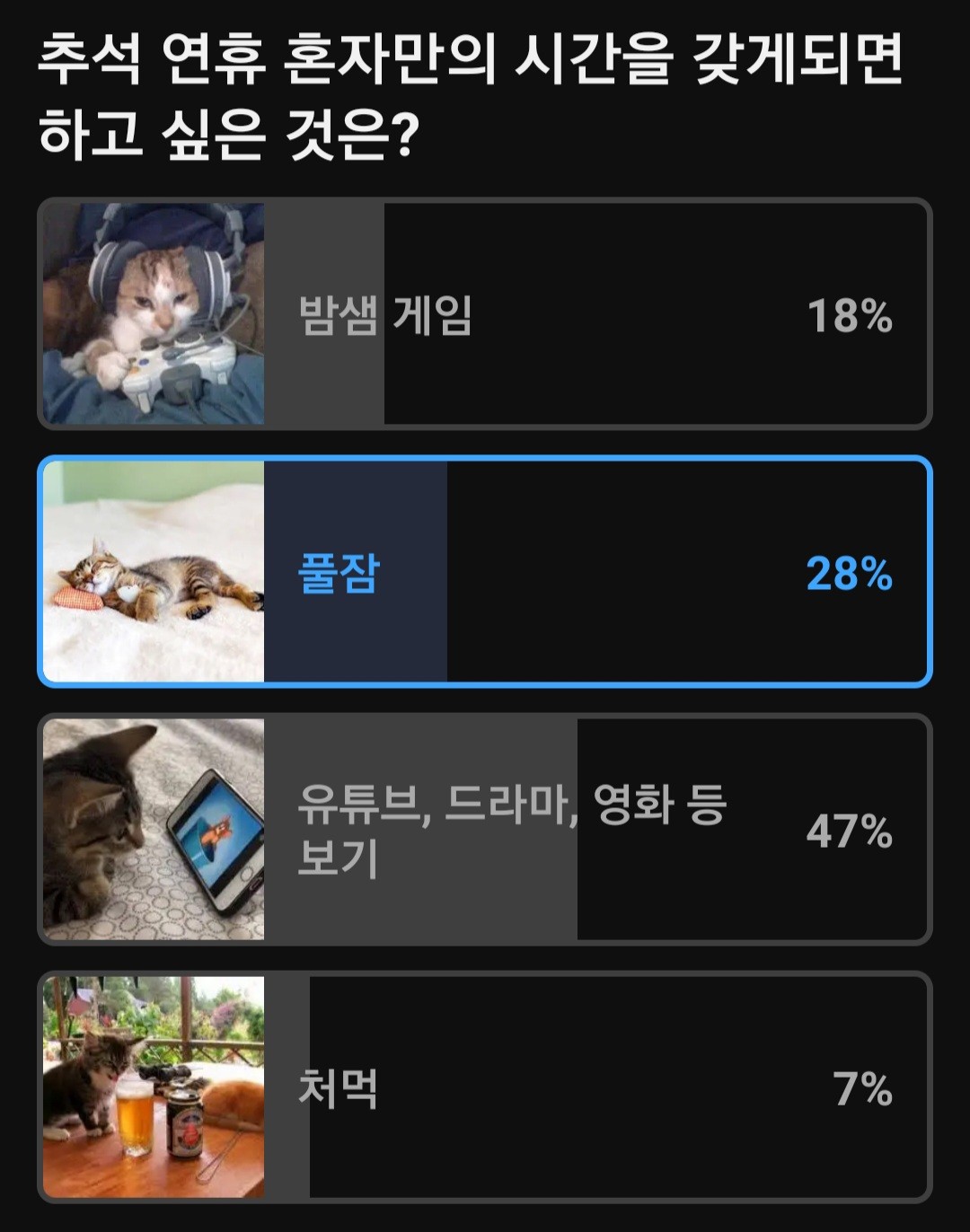Vote for 유튜브, 드라마, 영화 등 보기
The height and width of the screenshot is (1232, 970).
click(485, 830)
